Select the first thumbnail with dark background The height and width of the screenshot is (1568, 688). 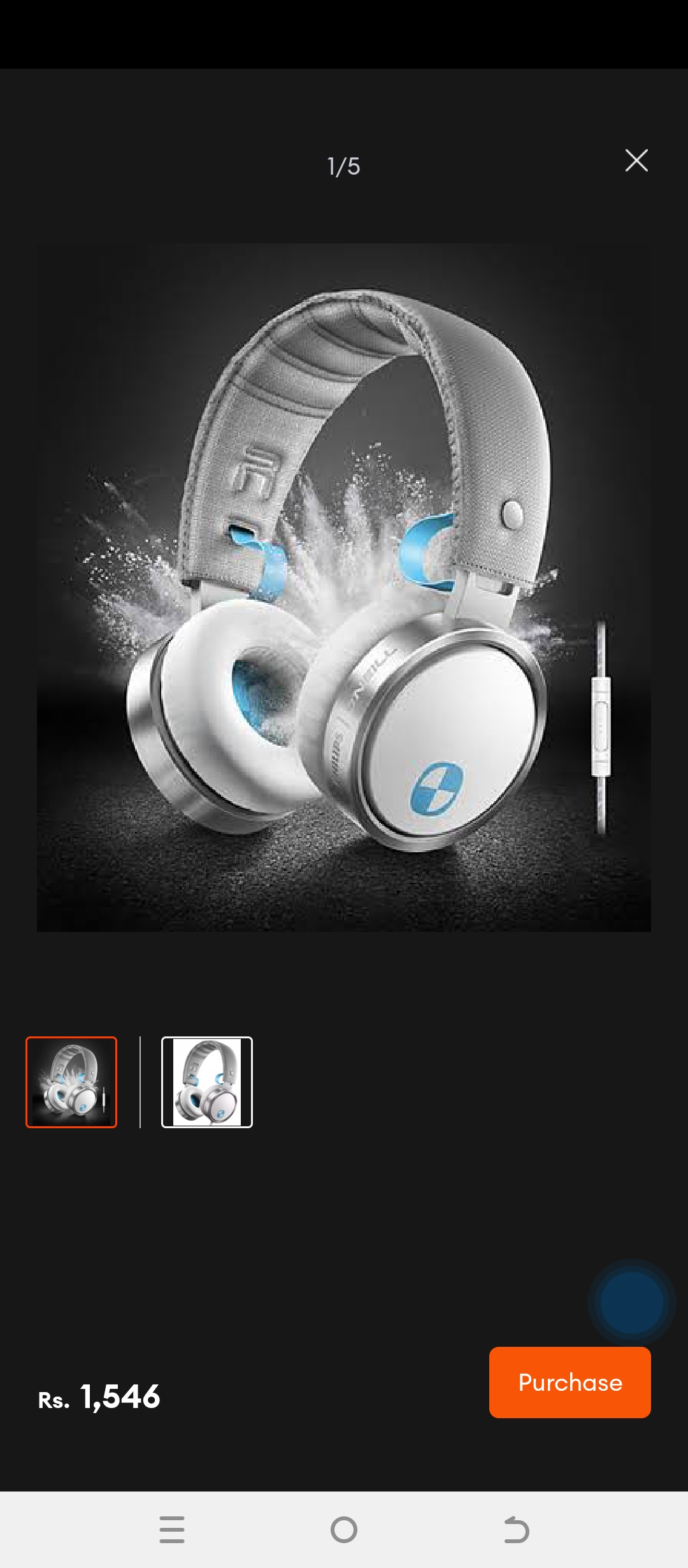pos(71,1082)
